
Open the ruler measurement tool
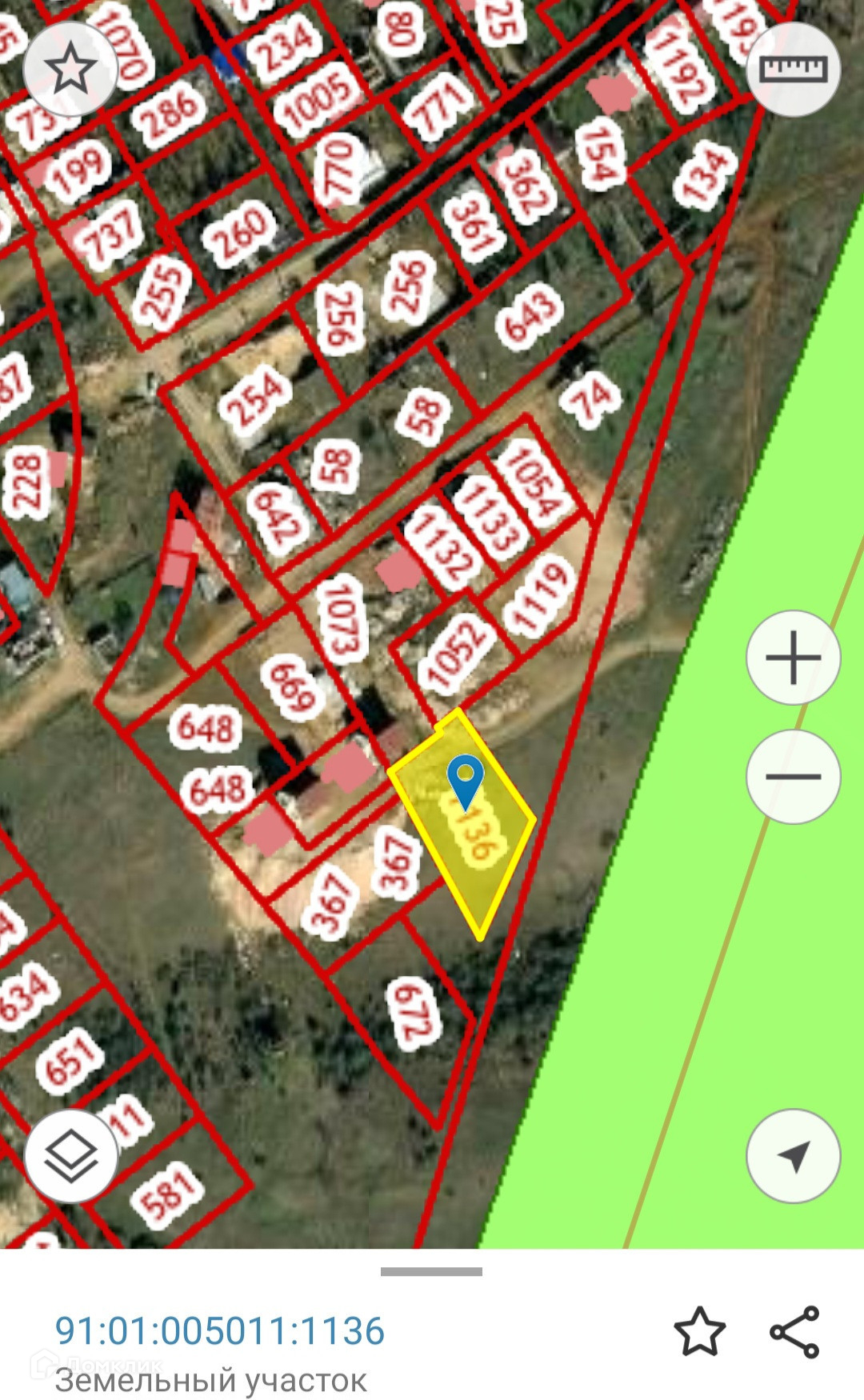(793, 70)
